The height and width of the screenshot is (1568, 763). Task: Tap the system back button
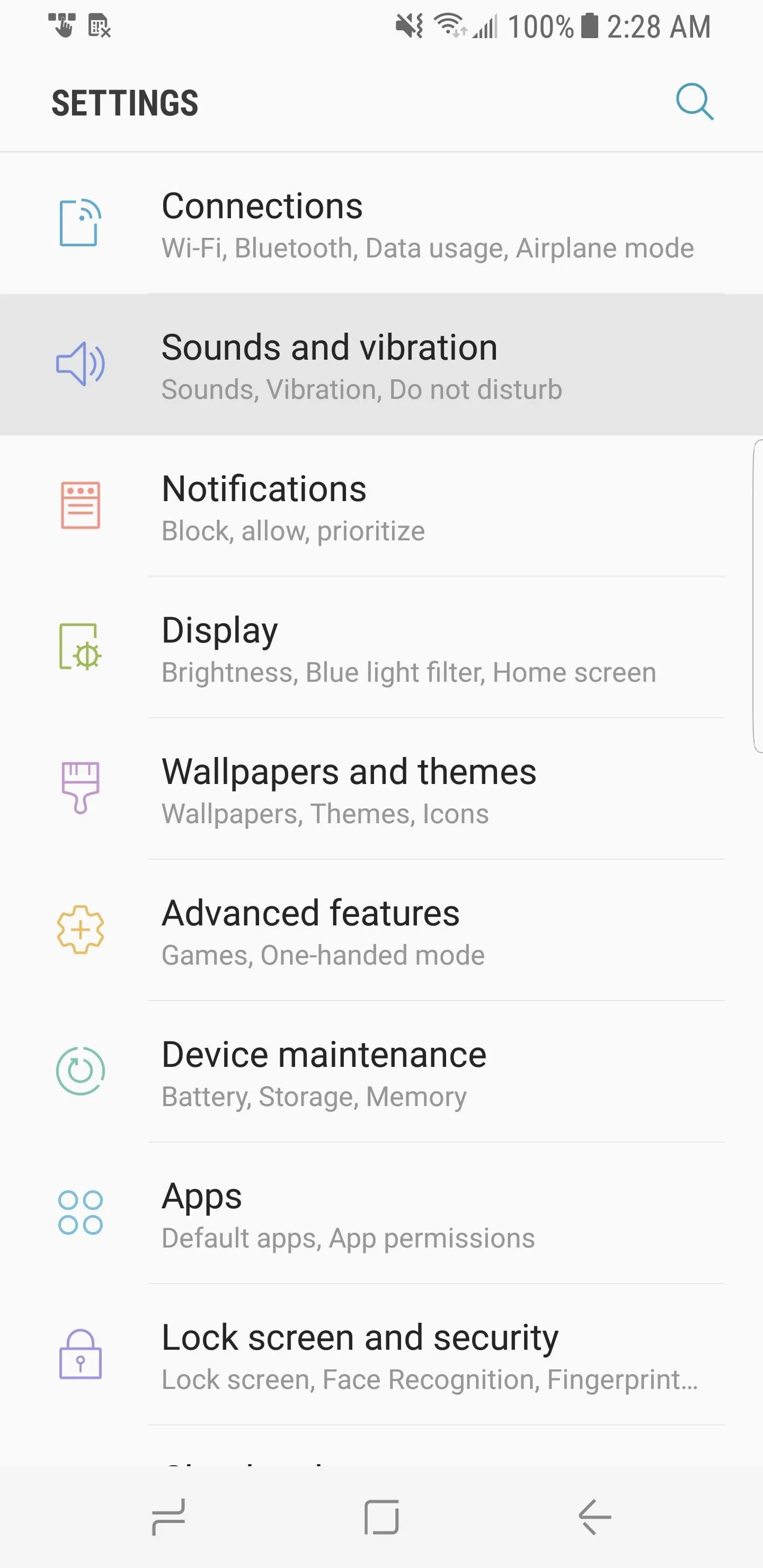pos(595,1517)
